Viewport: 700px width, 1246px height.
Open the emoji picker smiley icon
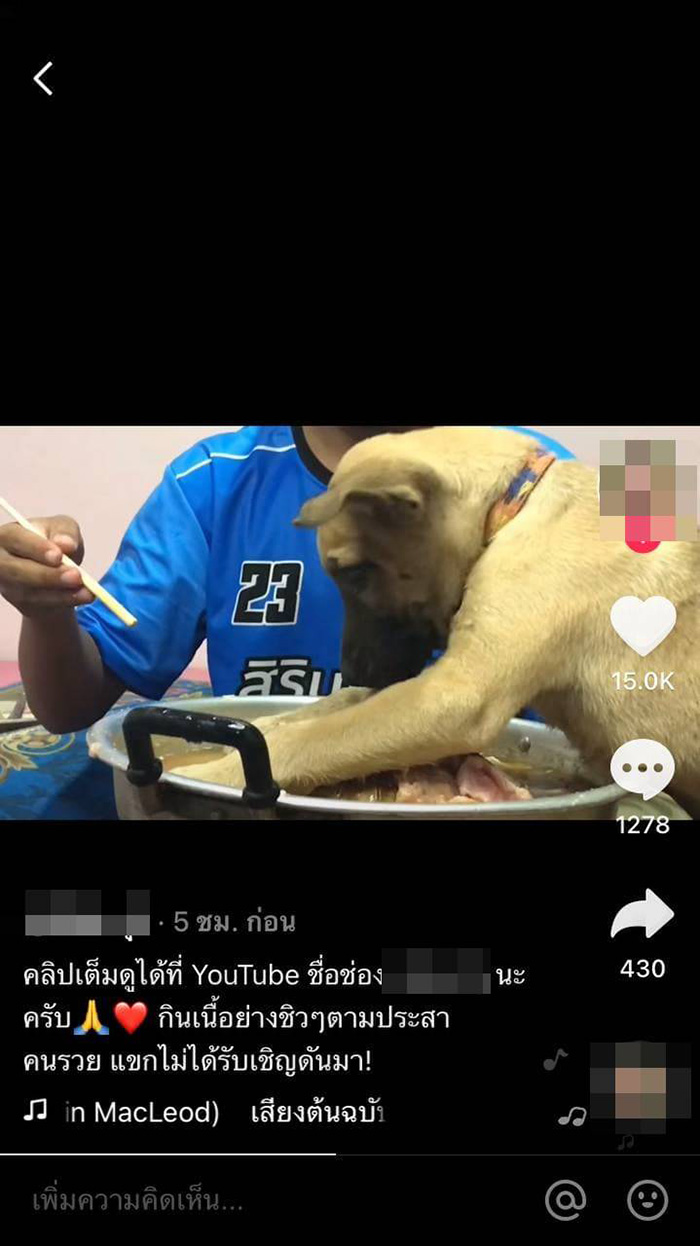coord(647,1199)
